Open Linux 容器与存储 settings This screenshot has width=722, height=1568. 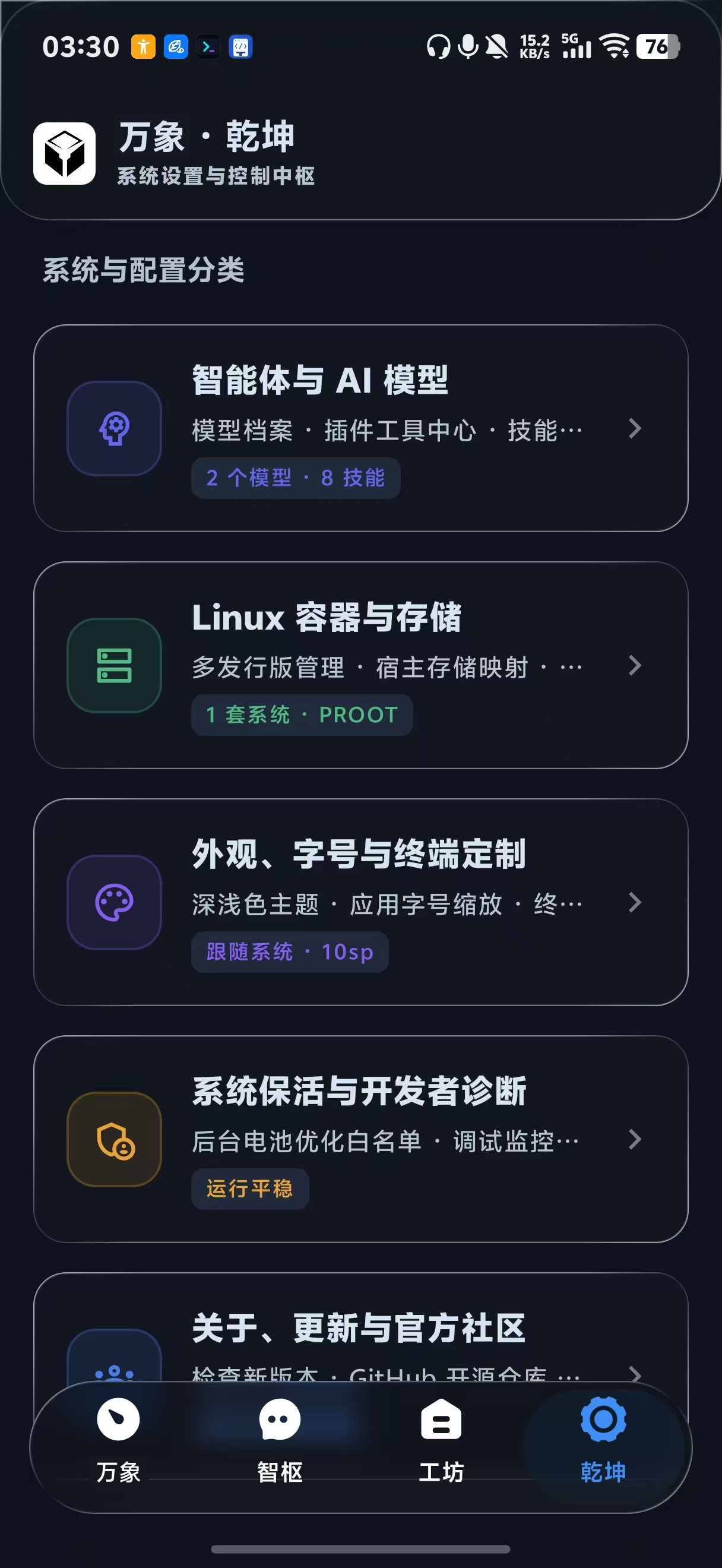point(360,665)
